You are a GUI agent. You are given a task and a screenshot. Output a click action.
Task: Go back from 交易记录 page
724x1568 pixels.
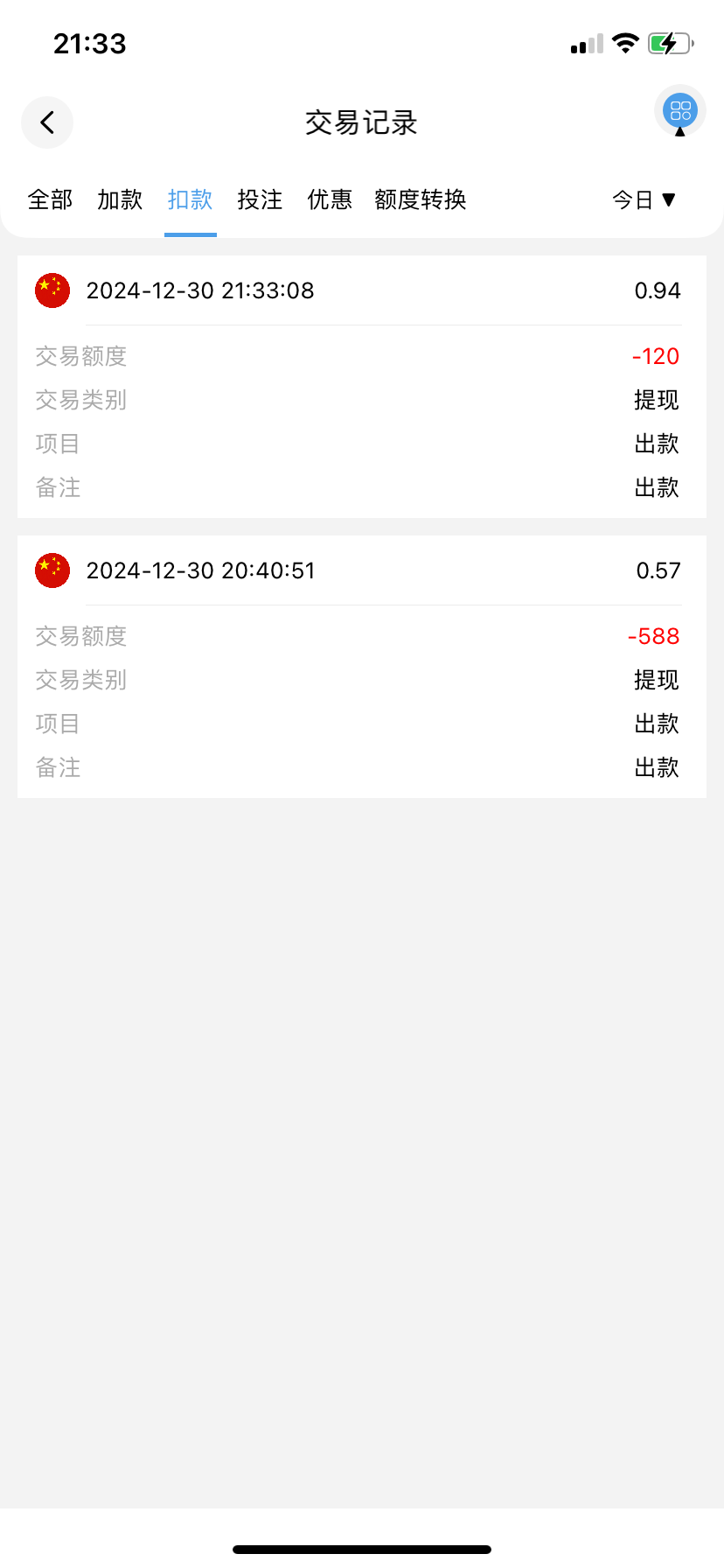(47, 122)
